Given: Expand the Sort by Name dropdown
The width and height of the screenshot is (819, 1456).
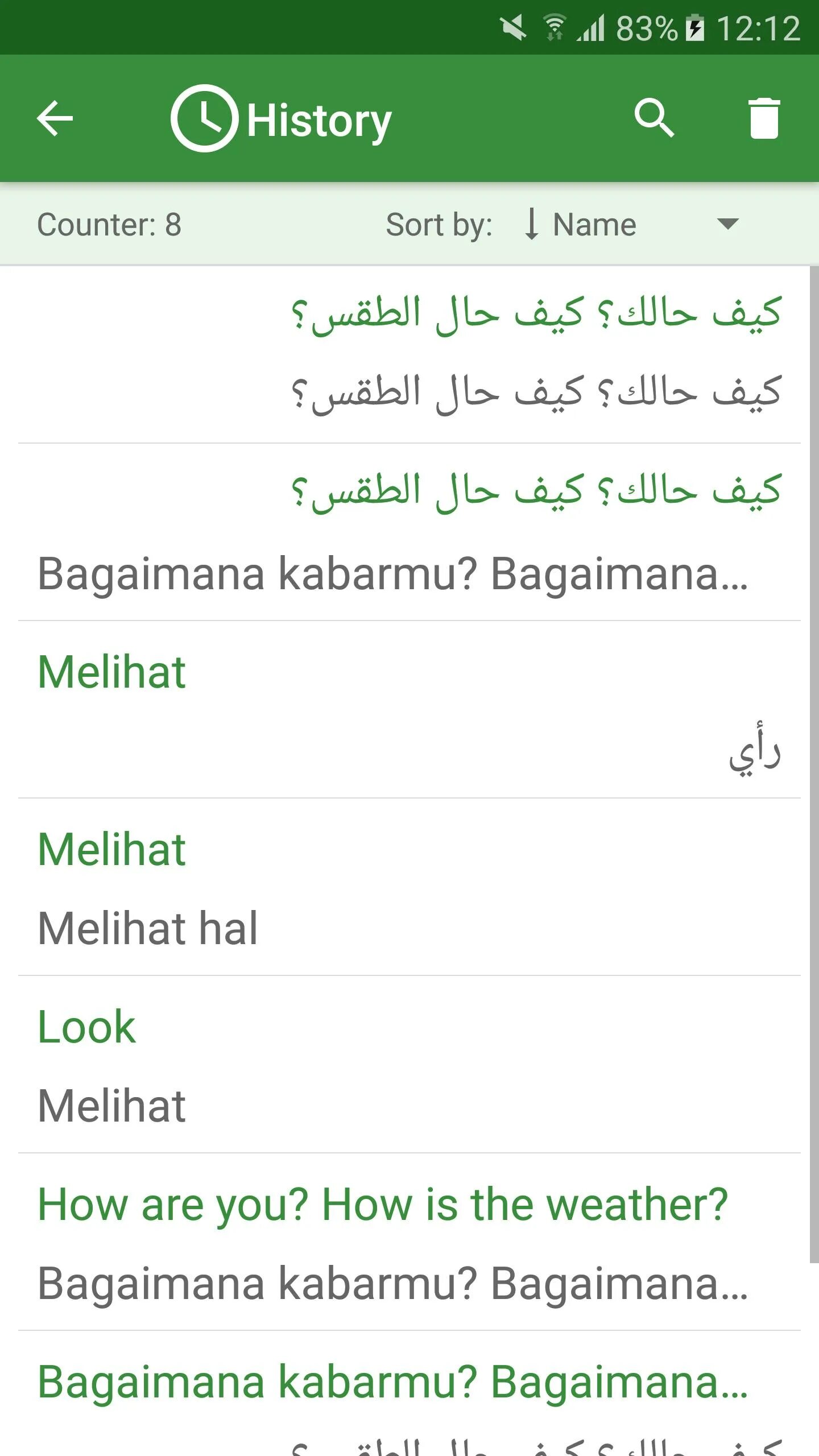Looking at the screenshot, I should (x=631, y=224).
